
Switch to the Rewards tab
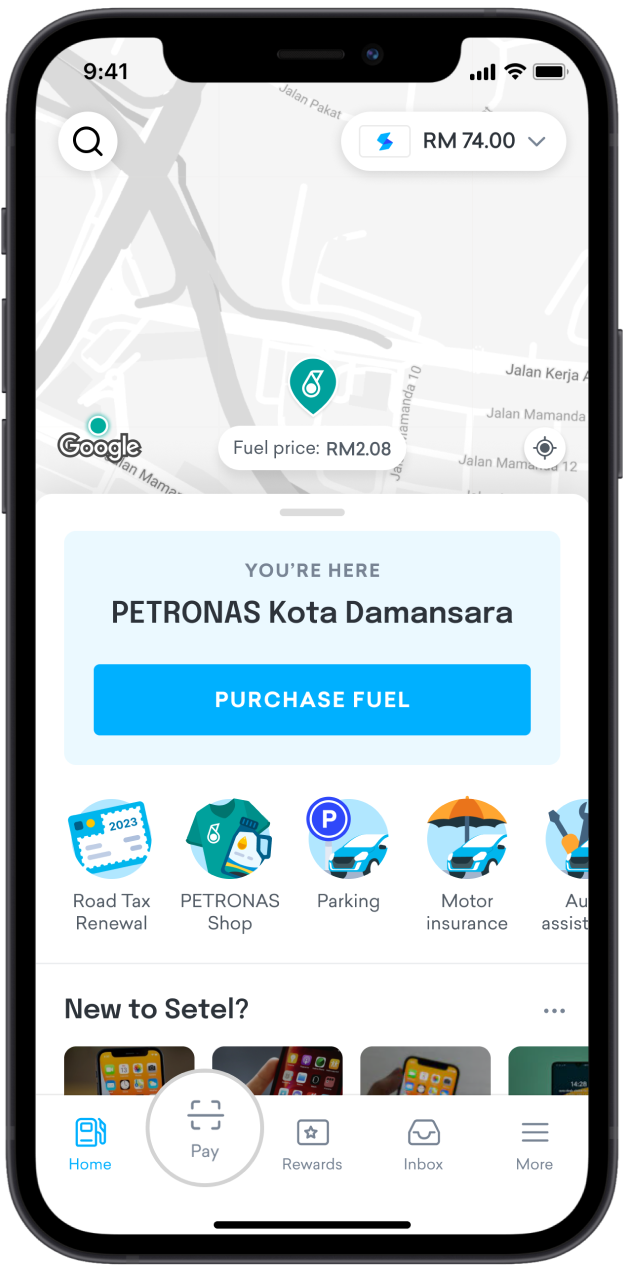pyautogui.click(x=312, y=1144)
